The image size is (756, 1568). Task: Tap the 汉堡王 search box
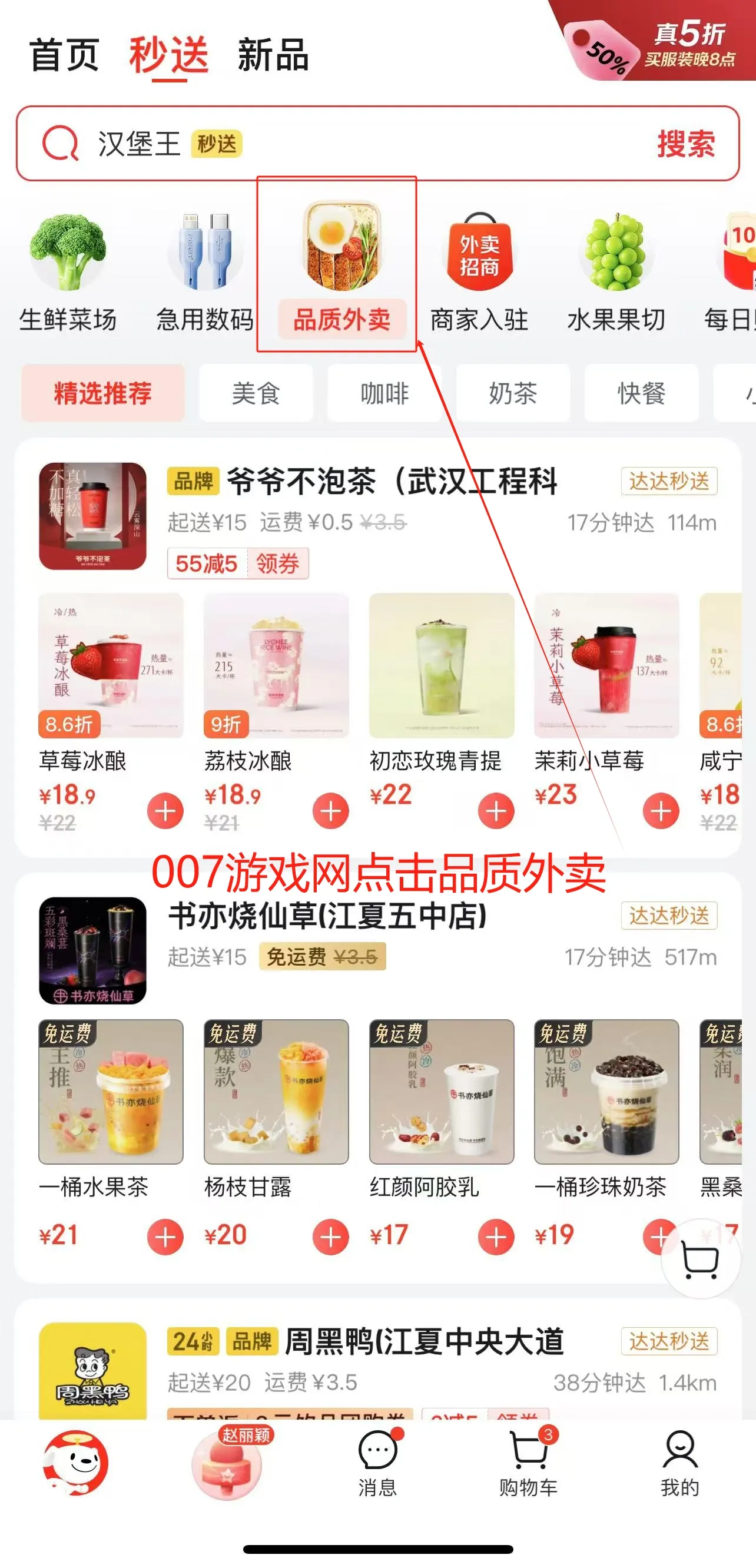[365, 144]
